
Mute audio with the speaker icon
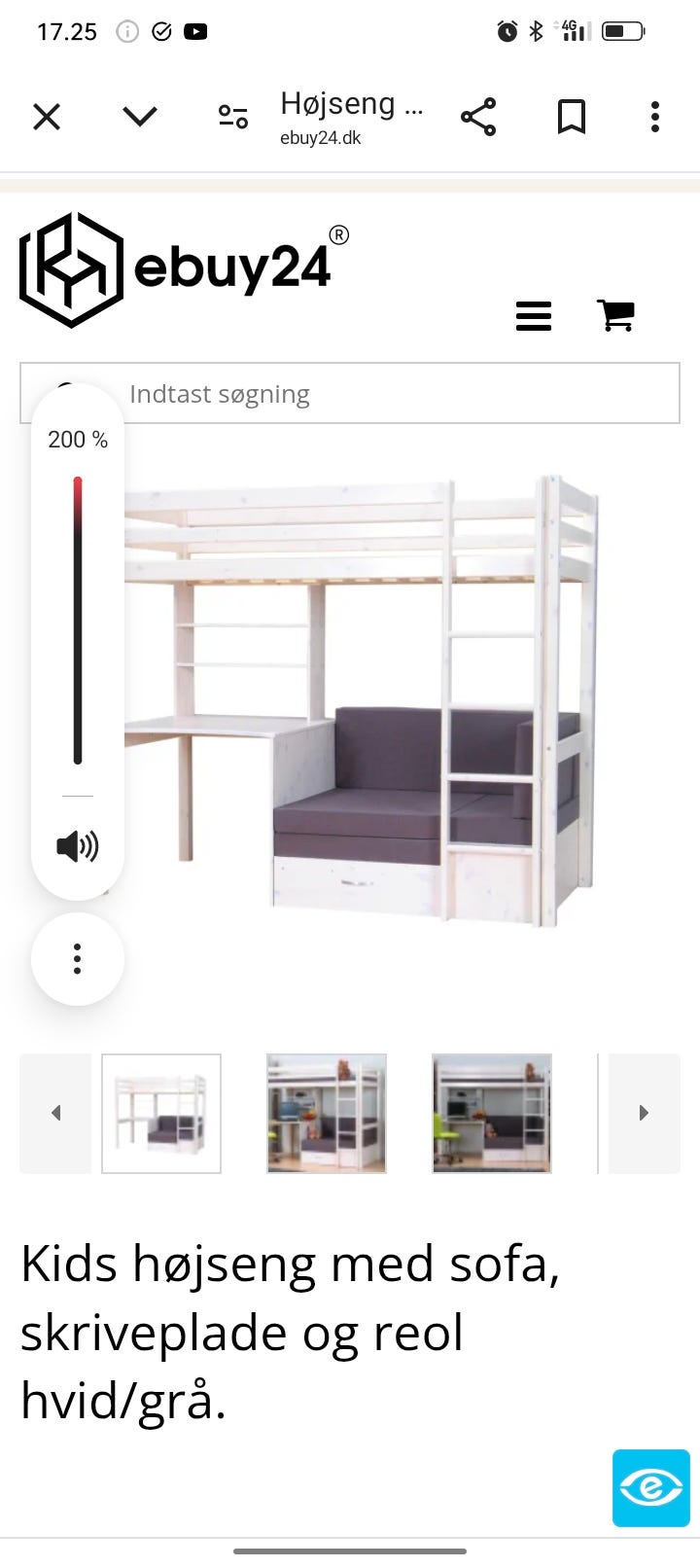coord(78,845)
